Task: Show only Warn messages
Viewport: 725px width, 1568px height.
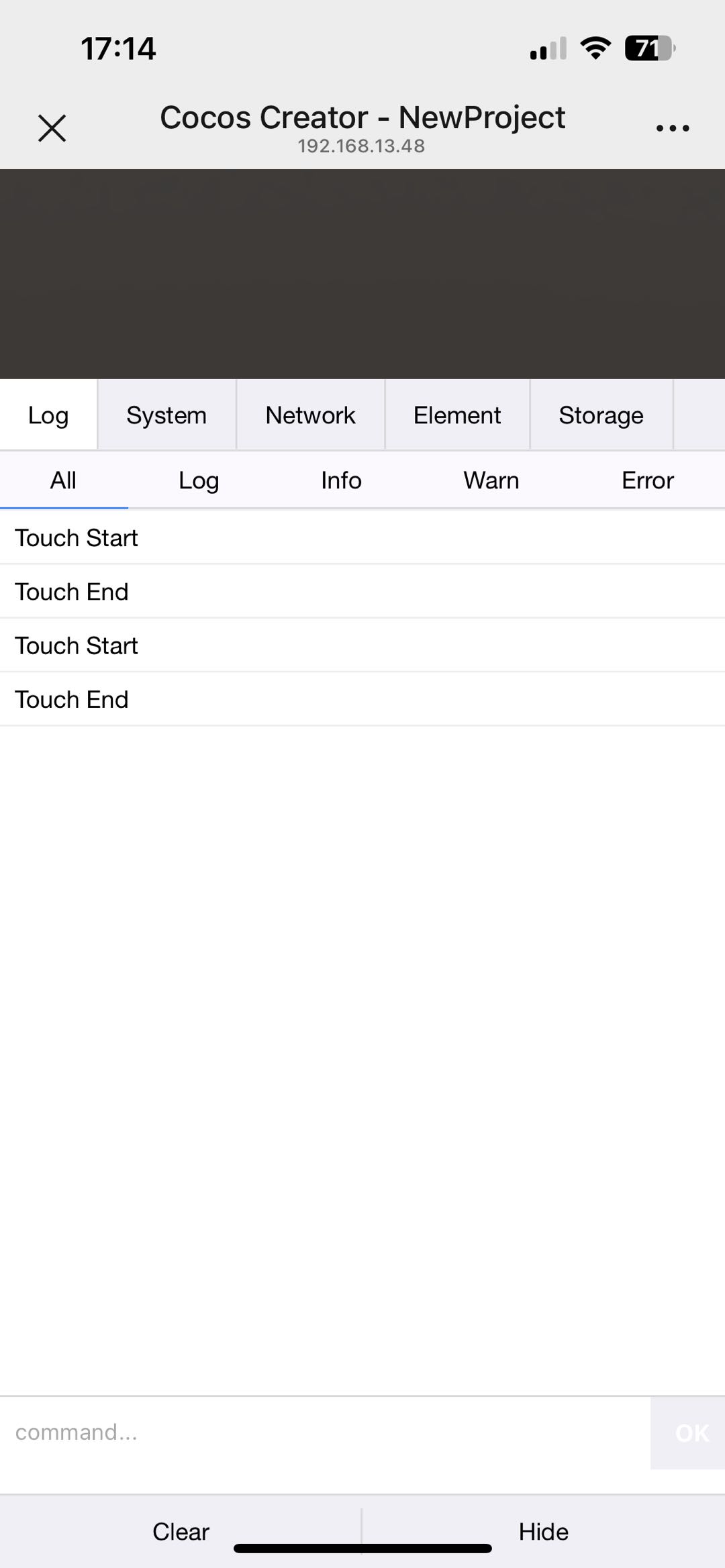Action: point(491,480)
